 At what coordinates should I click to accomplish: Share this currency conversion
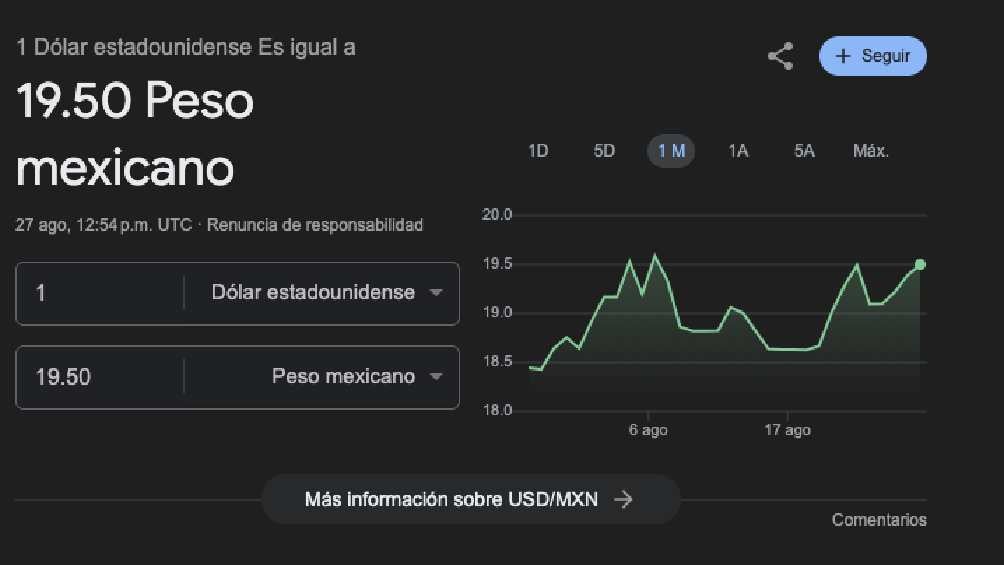(x=780, y=56)
